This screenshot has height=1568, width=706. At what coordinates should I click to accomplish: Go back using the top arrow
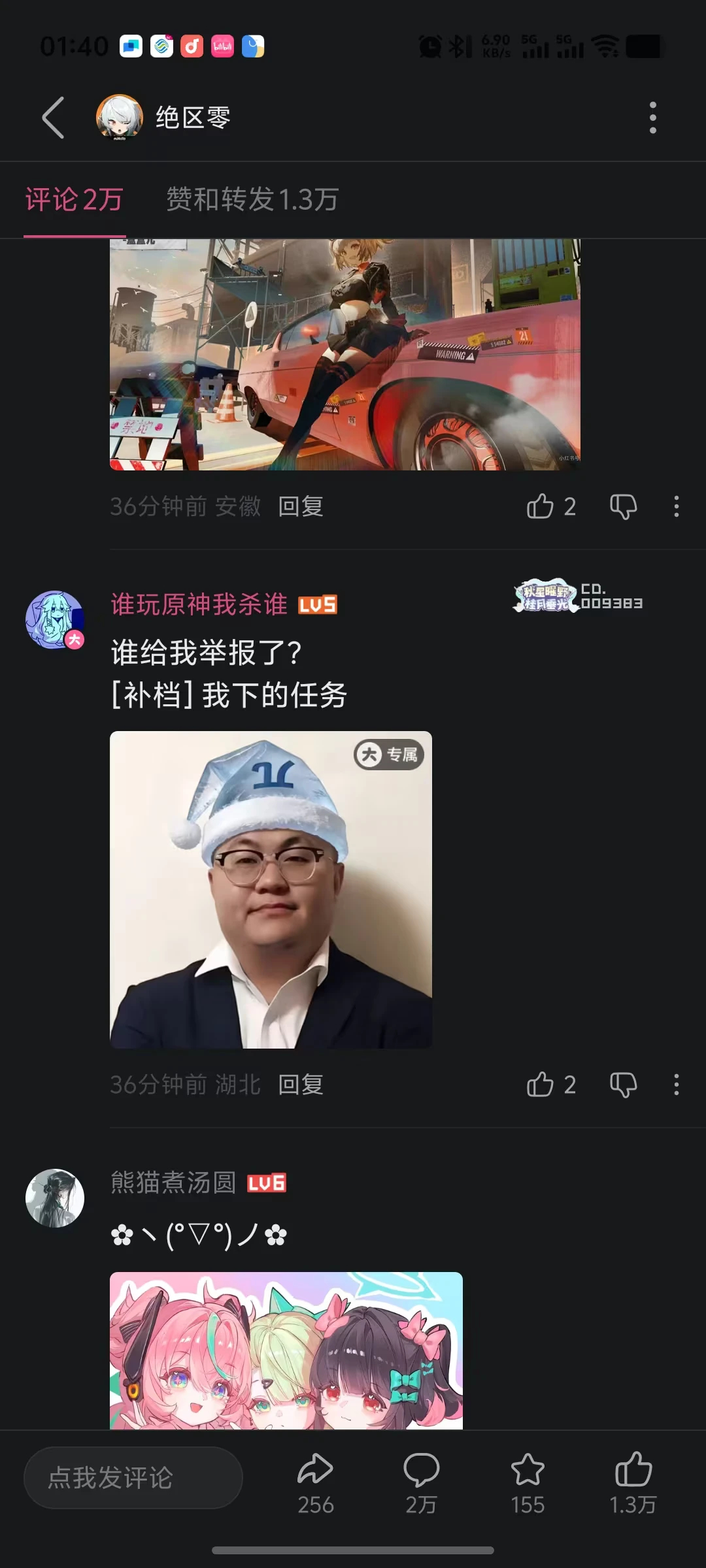tap(54, 118)
